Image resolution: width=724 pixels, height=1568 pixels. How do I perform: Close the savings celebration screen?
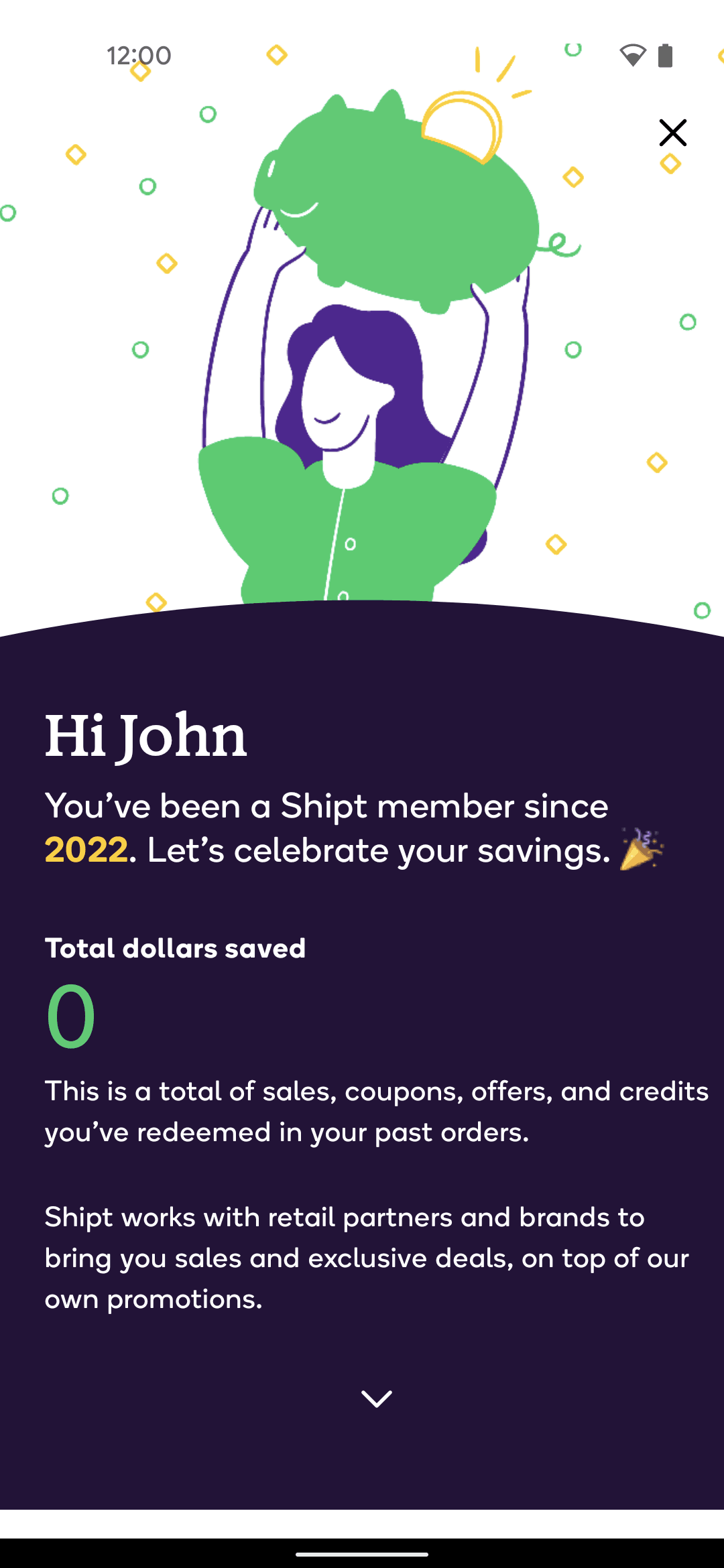coord(672,133)
